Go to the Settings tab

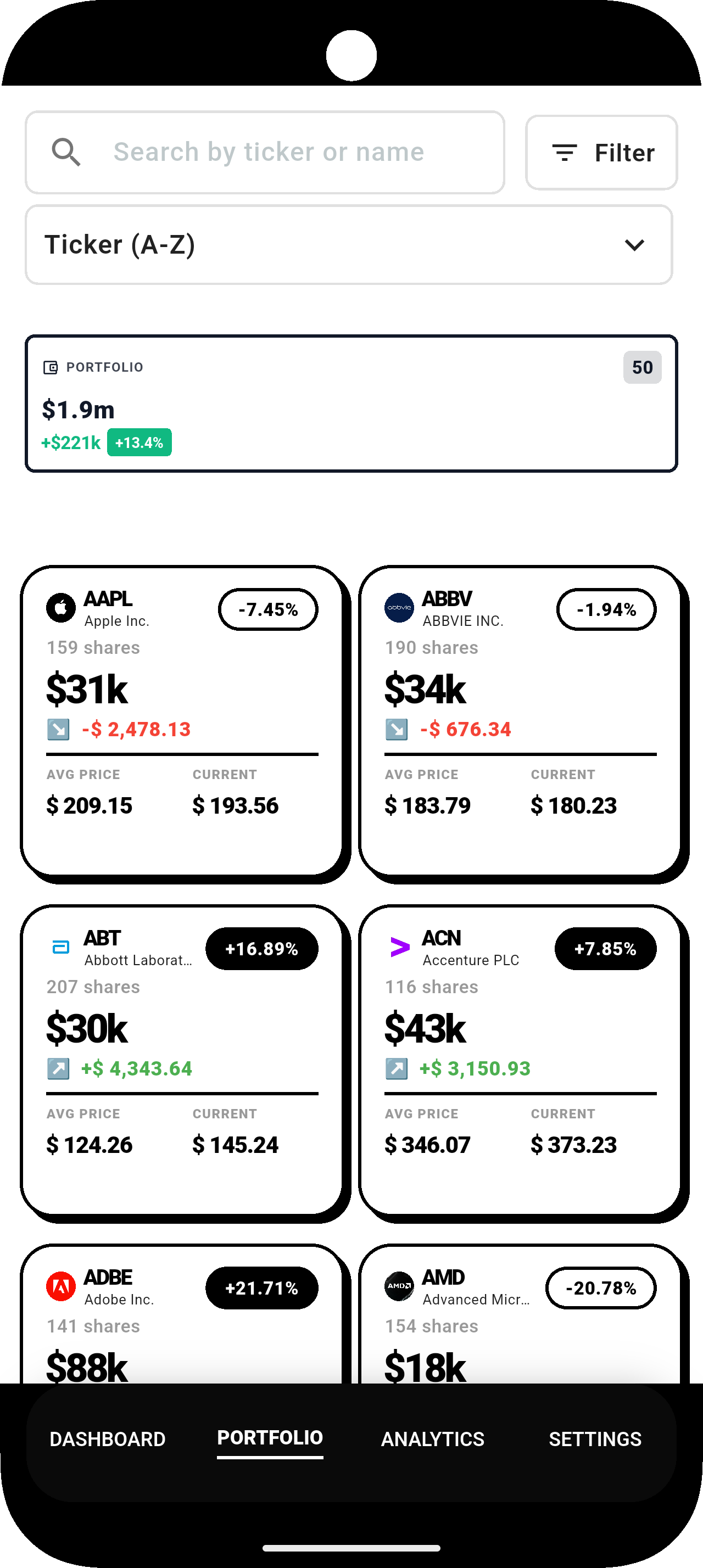point(595,1438)
